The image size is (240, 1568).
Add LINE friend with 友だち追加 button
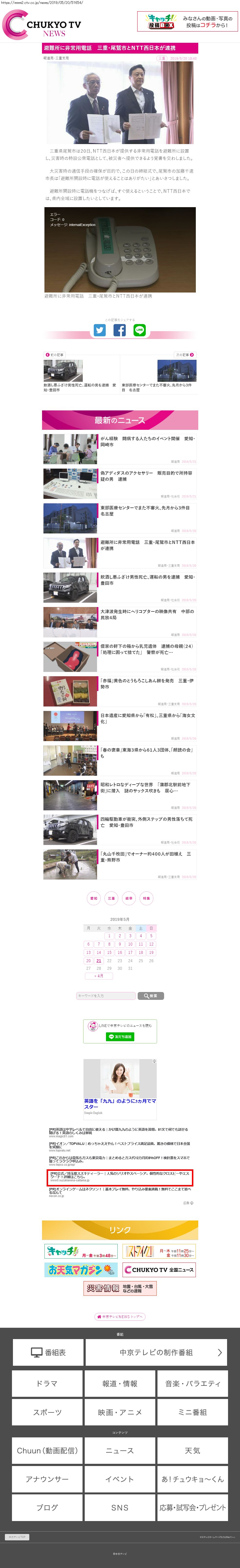(120, 1037)
